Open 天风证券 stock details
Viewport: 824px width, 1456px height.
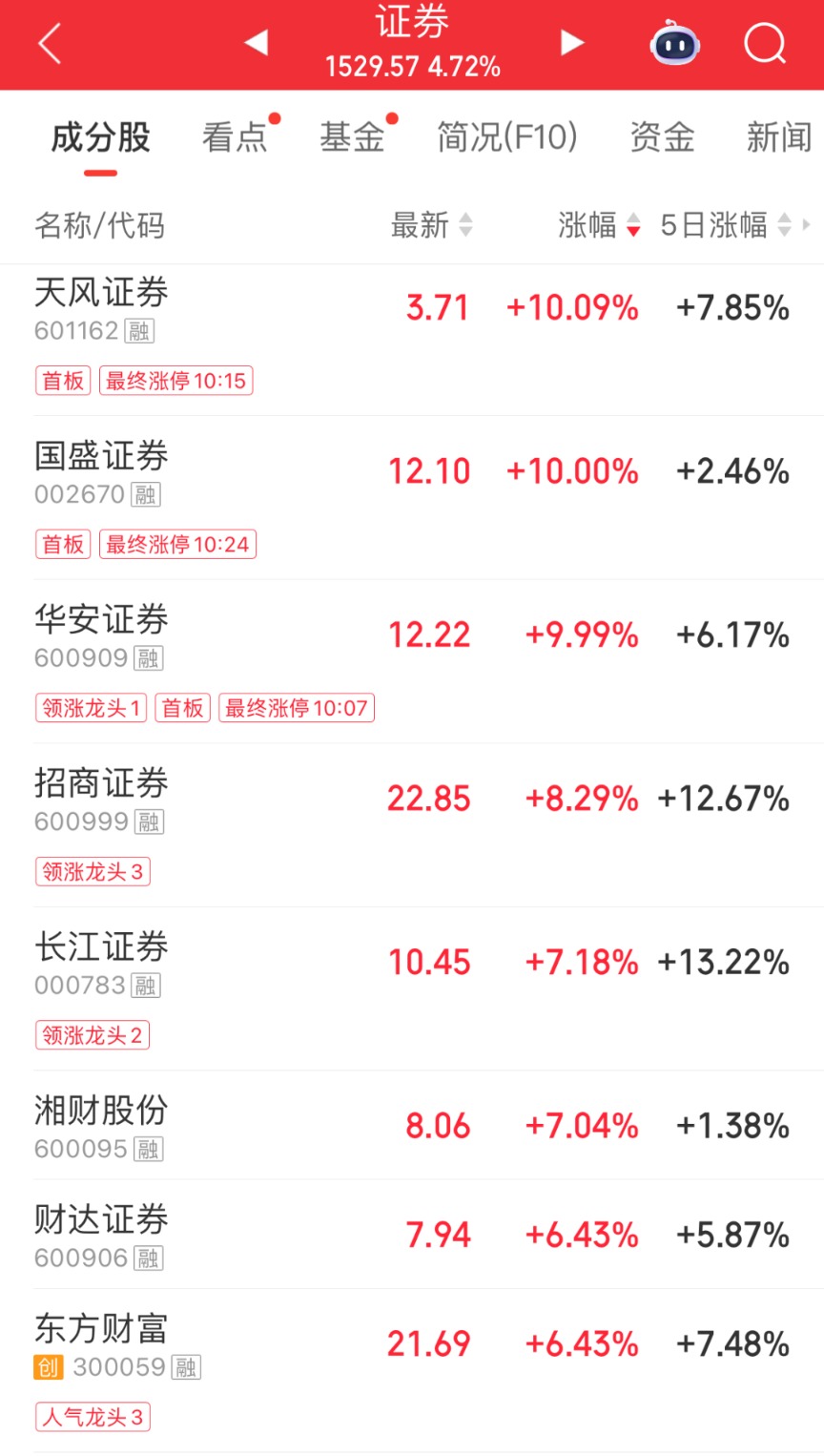coord(412,334)
